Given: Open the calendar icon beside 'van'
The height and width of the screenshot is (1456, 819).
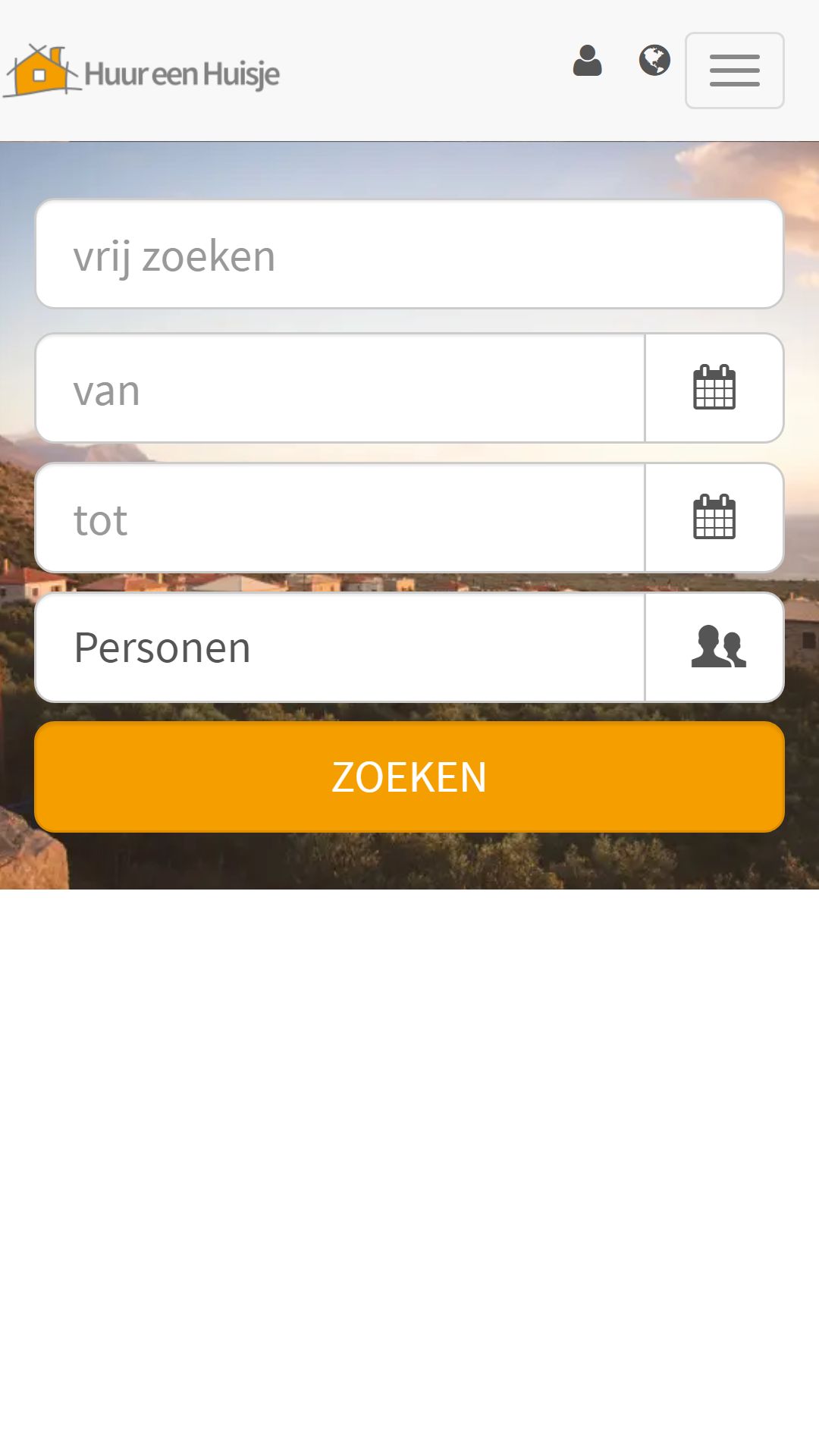Looking at the screenshot, I should coord(714,388).
